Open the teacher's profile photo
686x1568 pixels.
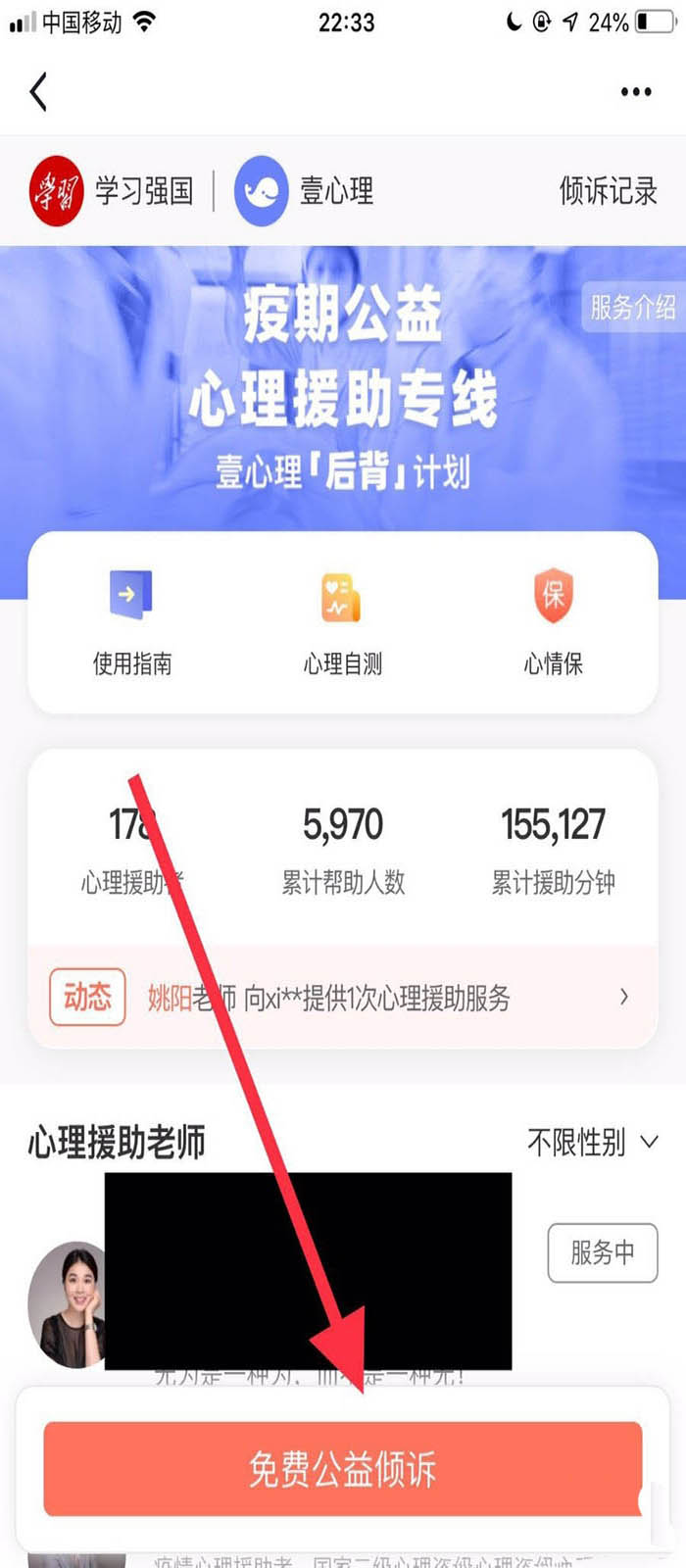pos(67,1305)
